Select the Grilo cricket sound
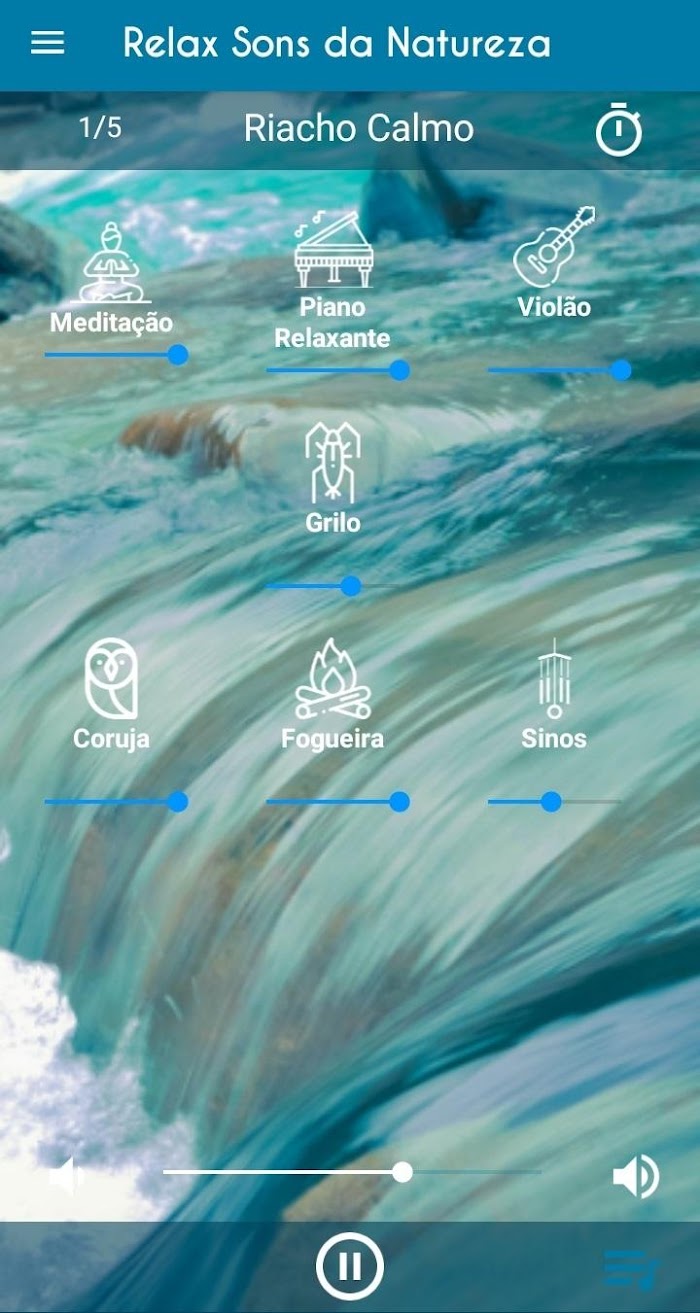Screen dimensions: 700x1313 [x=333, y=463]
